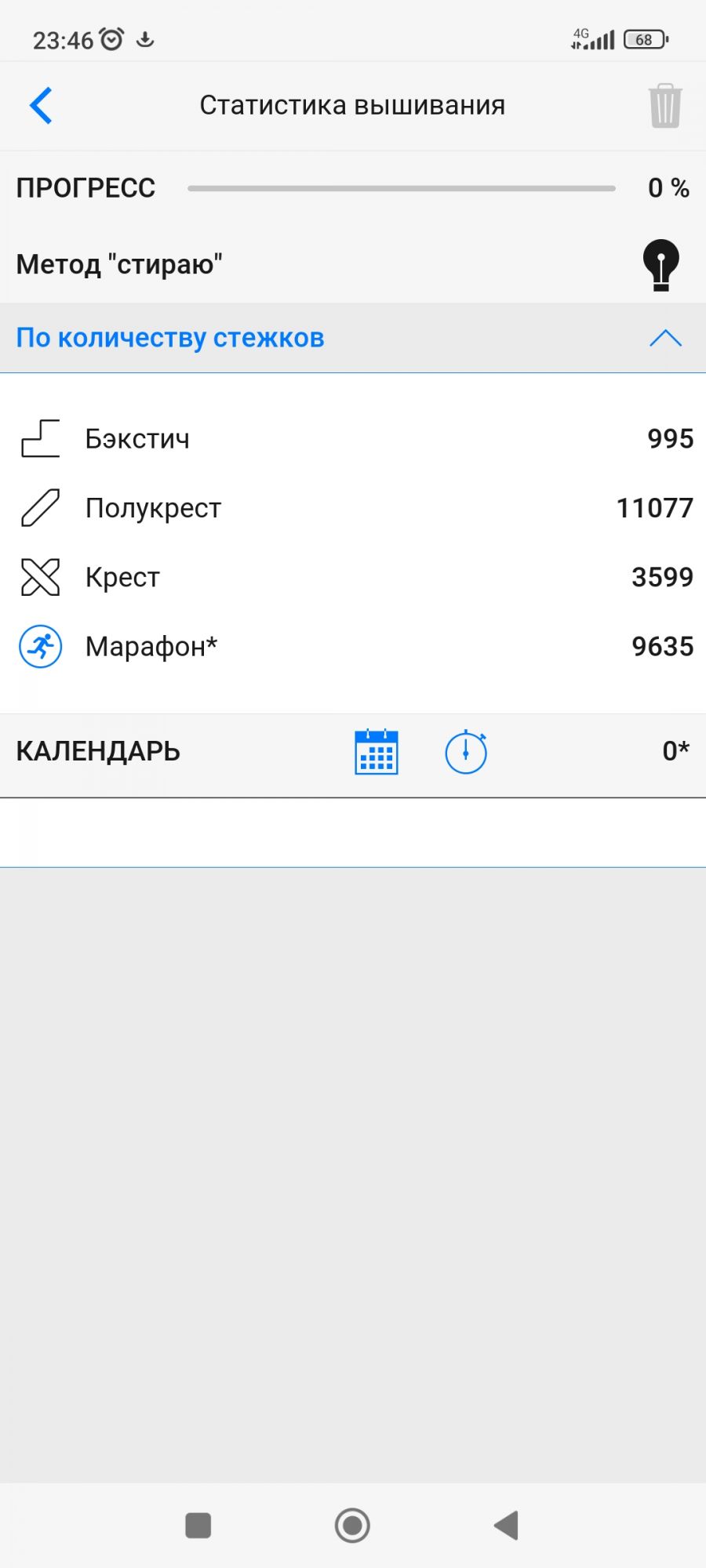Open the calendar icon in КАЛЕНДАРЬ row
Viewport: 706px width, 1568px height.
tap(377, 752)
